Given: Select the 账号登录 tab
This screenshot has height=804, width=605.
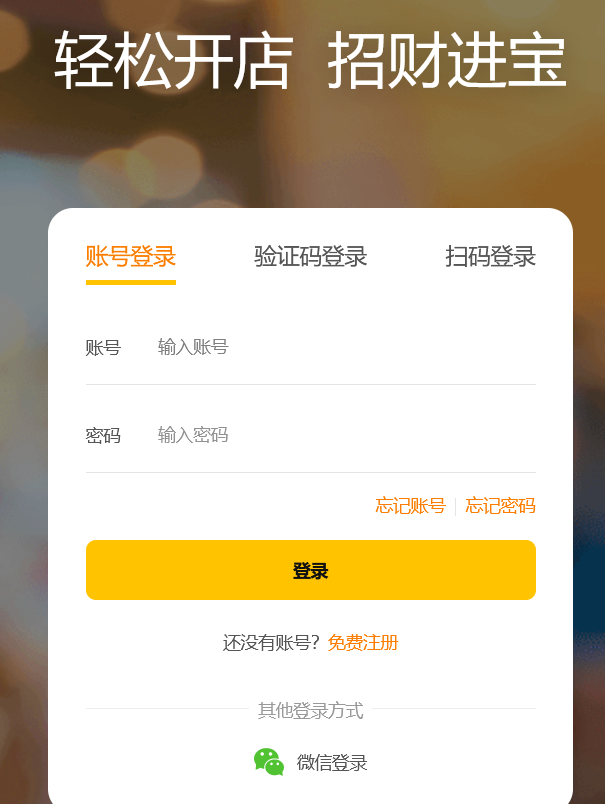Looking at the screenshot, I should [131, 257].
